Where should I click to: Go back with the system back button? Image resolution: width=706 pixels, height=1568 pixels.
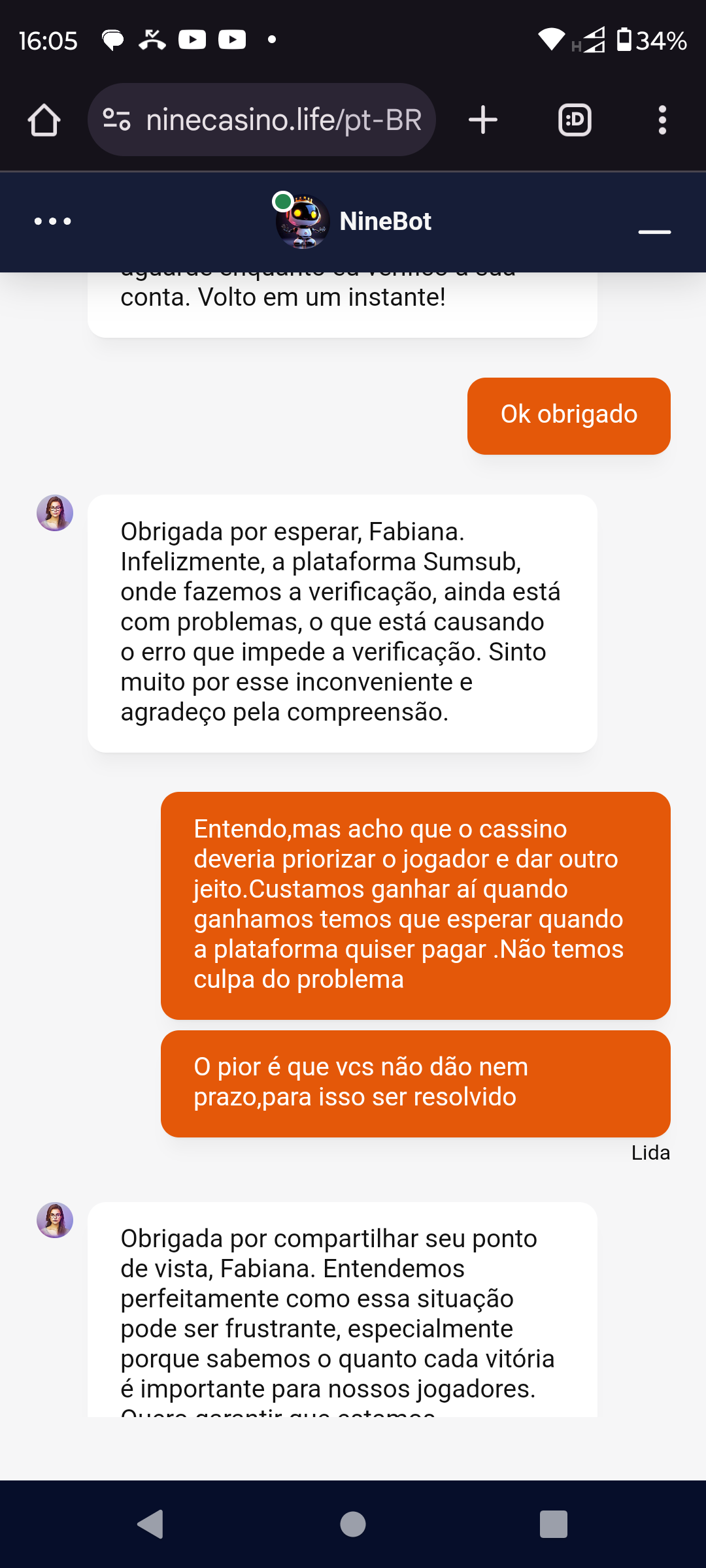pos(151,1524)
